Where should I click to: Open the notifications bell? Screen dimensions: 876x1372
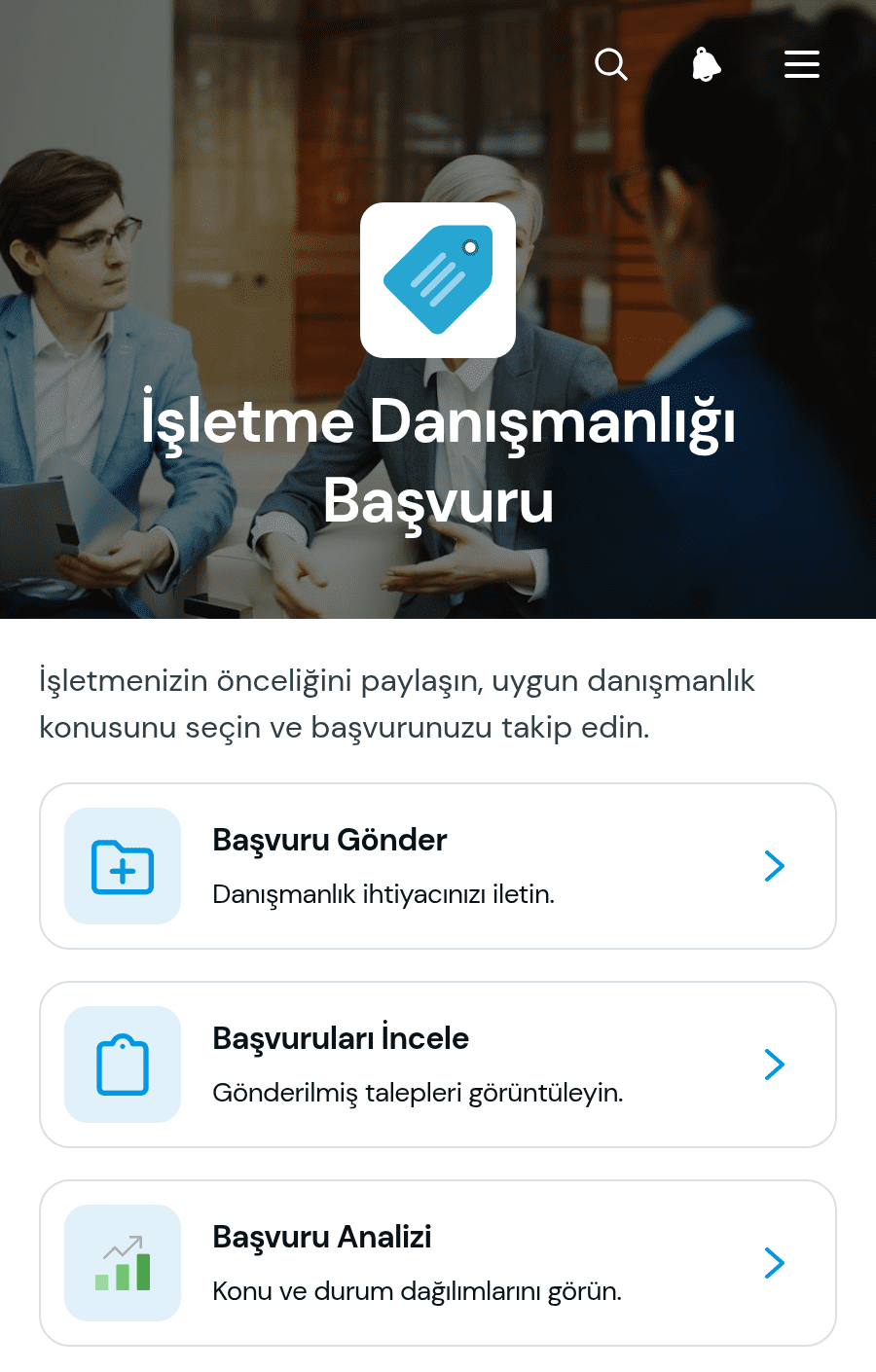(707, 65)
